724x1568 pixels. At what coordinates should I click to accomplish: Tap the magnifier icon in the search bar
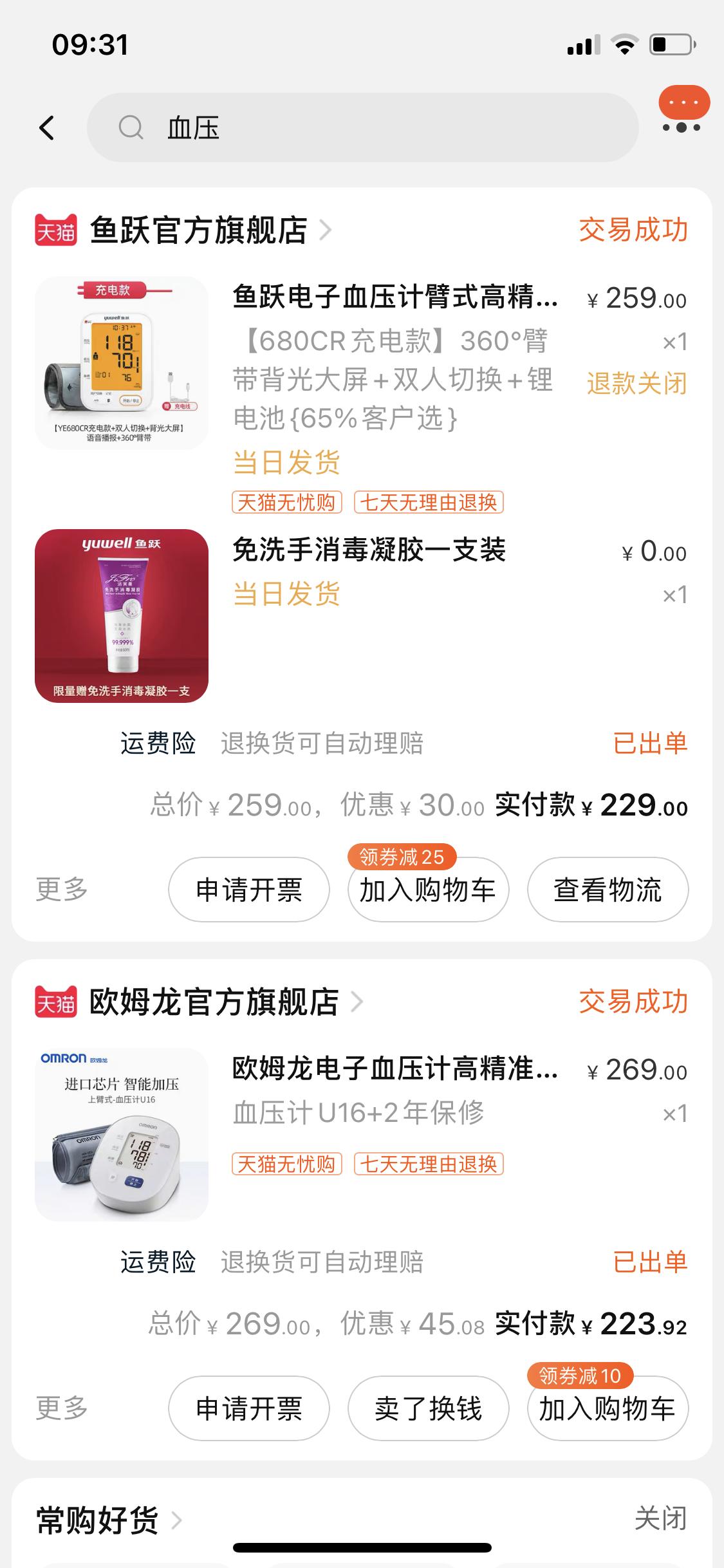[131, 127]
